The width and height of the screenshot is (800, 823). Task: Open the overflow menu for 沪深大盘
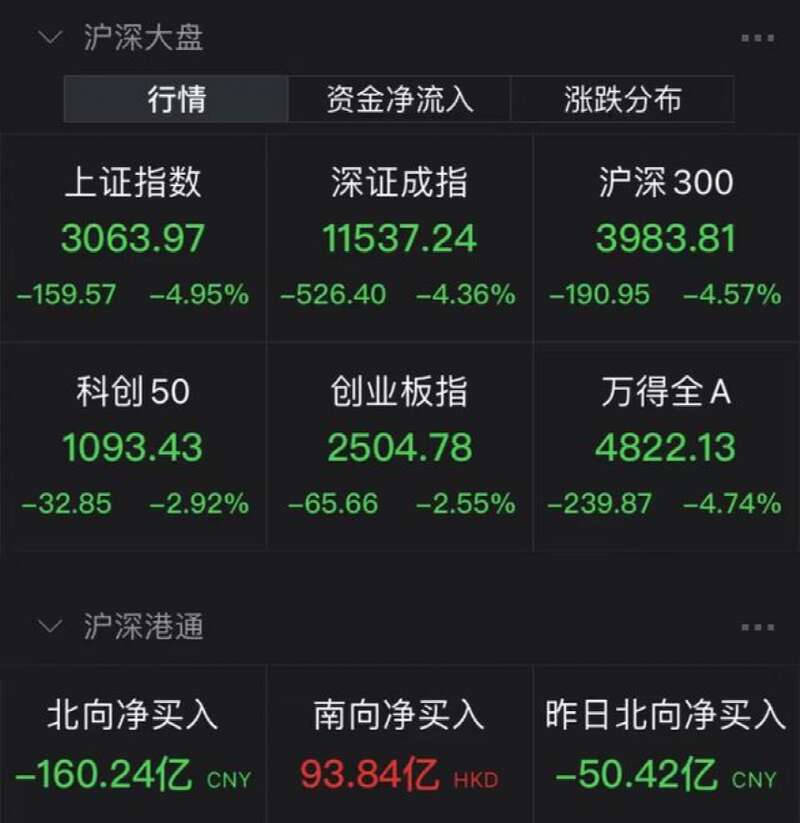pos(757,38)
